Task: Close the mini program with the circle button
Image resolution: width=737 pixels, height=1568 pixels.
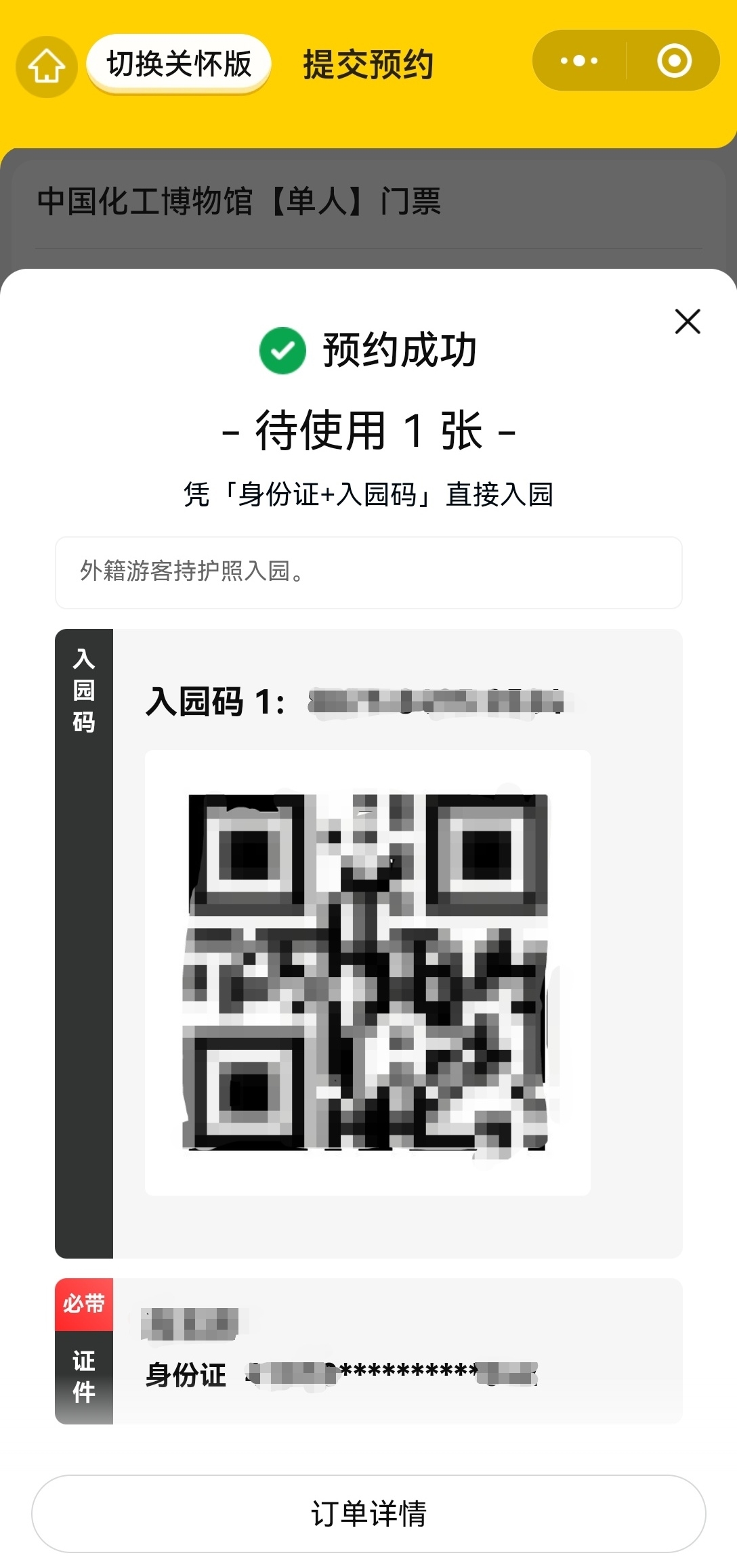Action: point(674,61)
